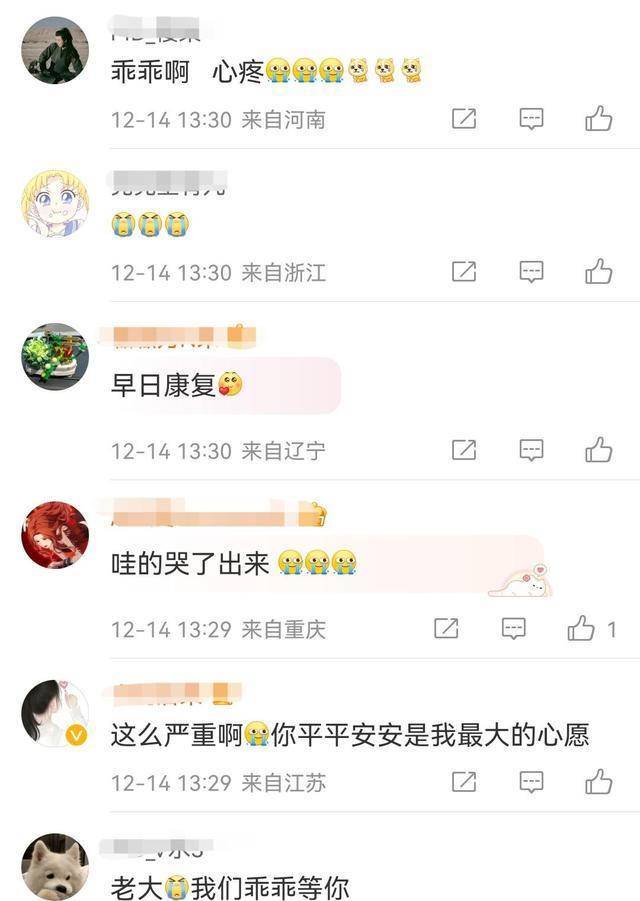The image size is (640, 901).
Task: Like the comment from 河南
Action: [x=598, y=119]
